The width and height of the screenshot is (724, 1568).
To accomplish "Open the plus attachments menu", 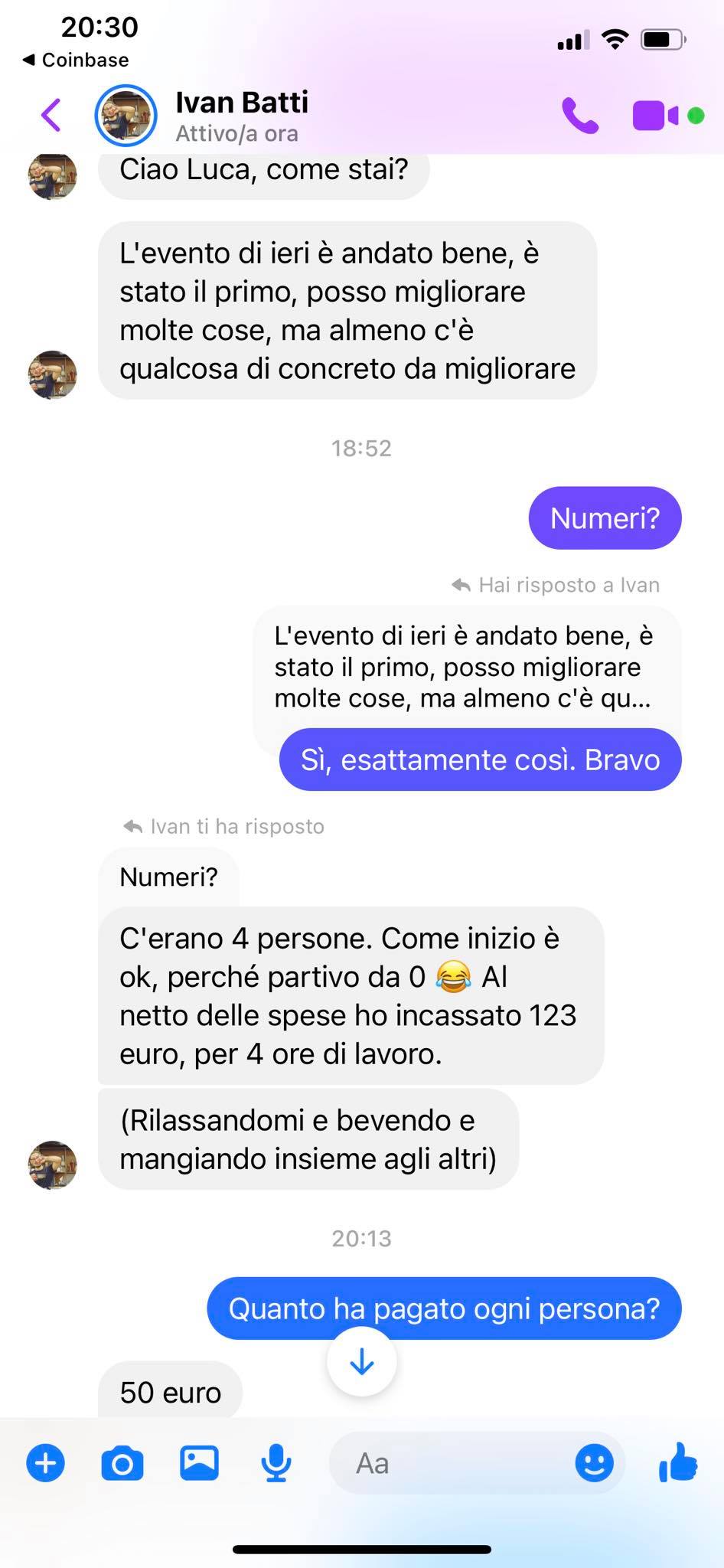I will (x=46, y=1463).
